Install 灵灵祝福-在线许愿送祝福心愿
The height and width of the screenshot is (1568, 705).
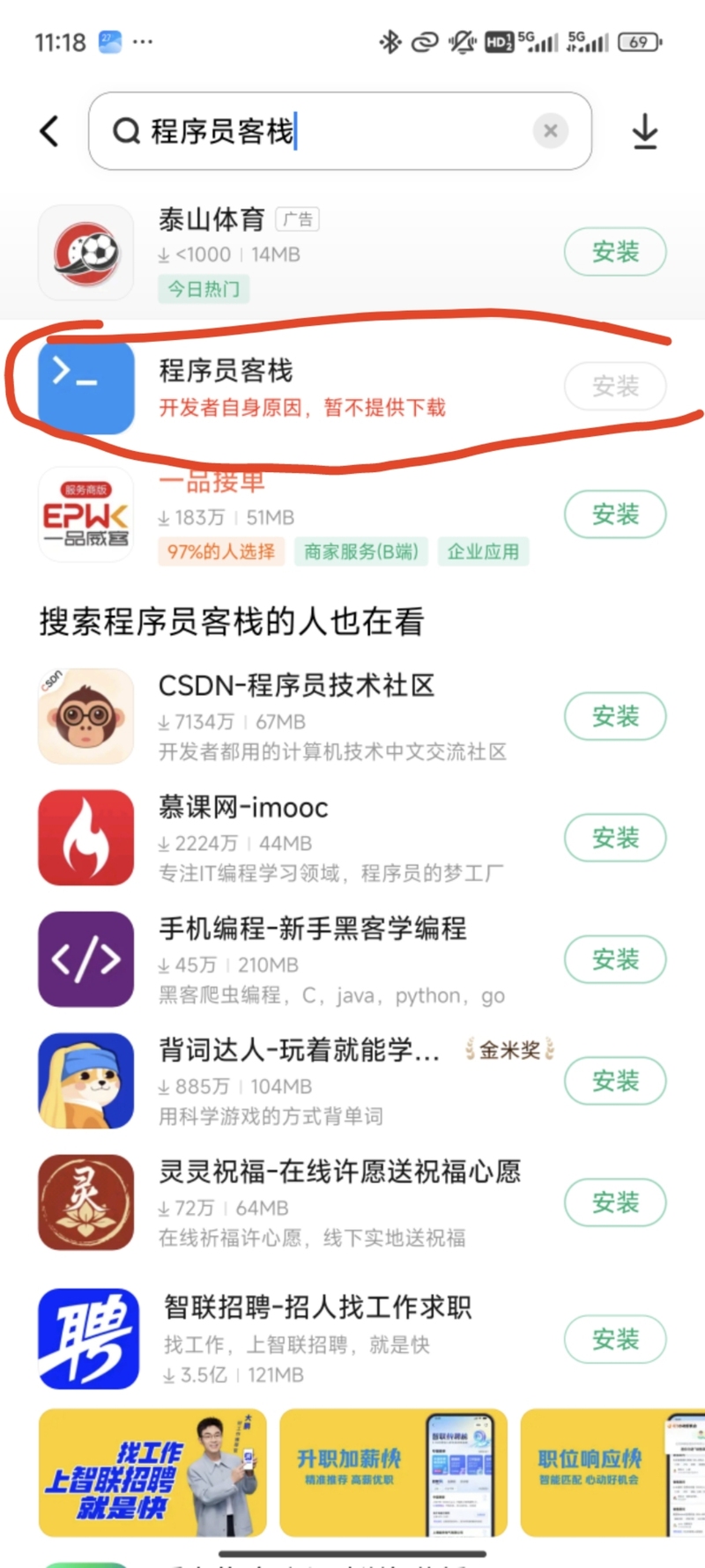pos(614,1202)
